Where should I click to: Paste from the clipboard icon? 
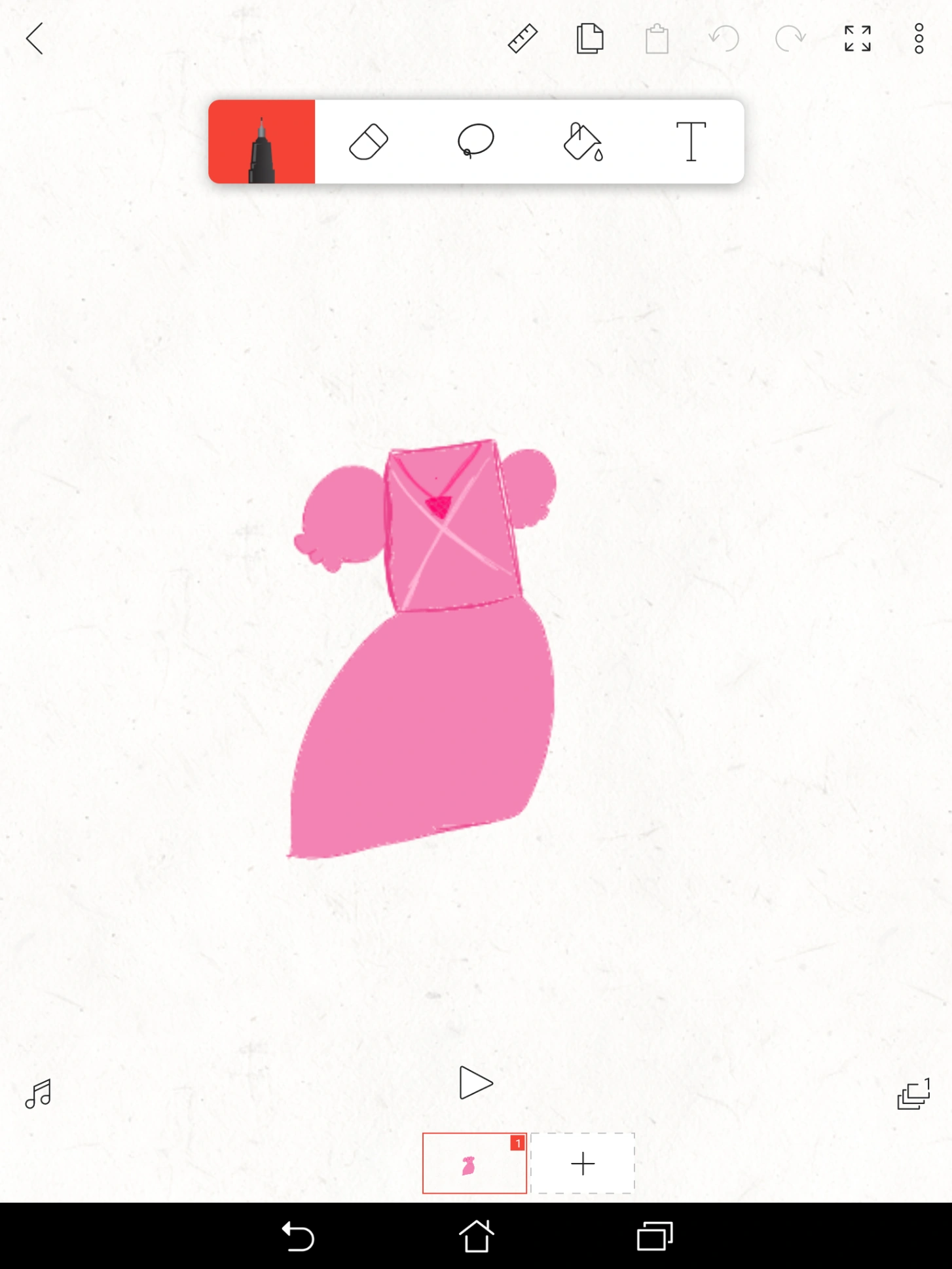tap(657, 39)
